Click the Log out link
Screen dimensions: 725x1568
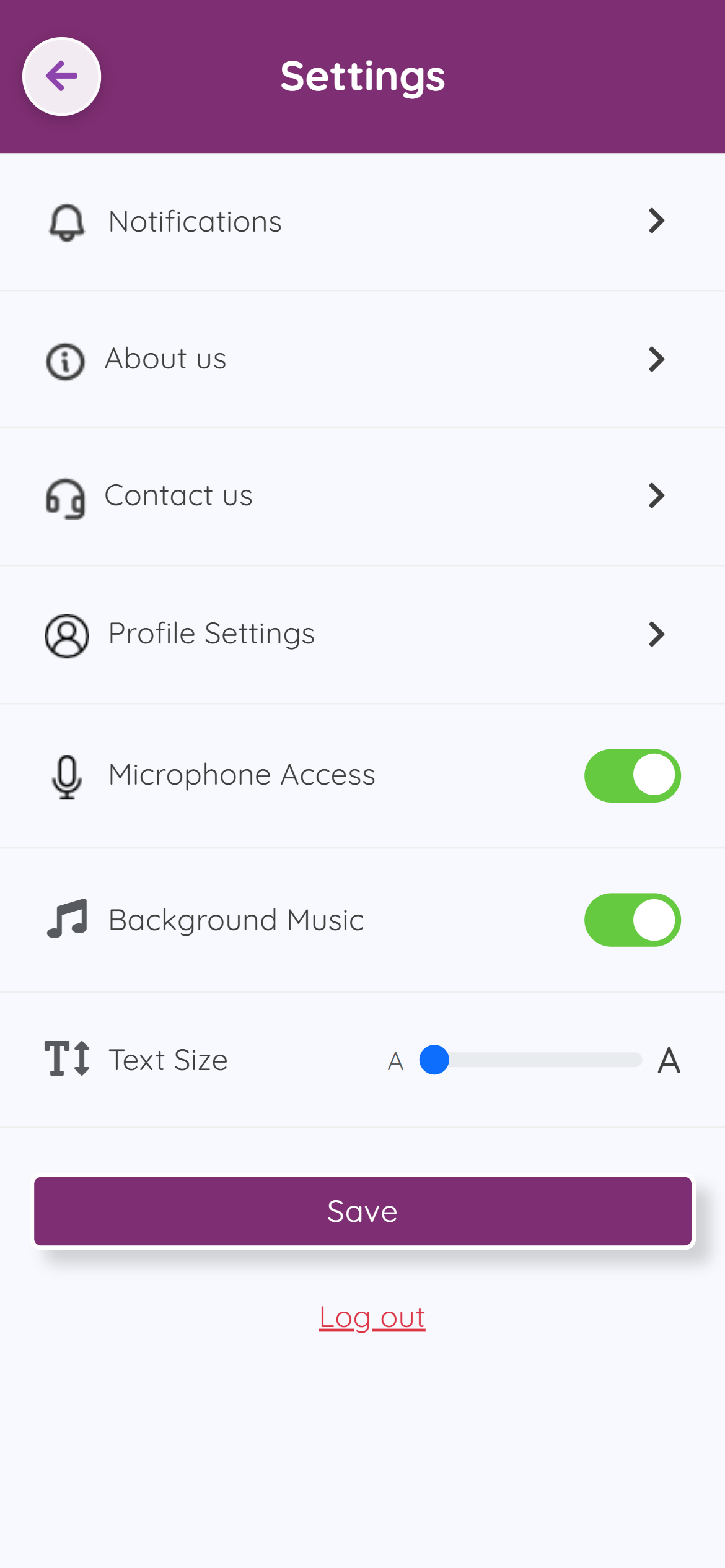point(371,1318)
